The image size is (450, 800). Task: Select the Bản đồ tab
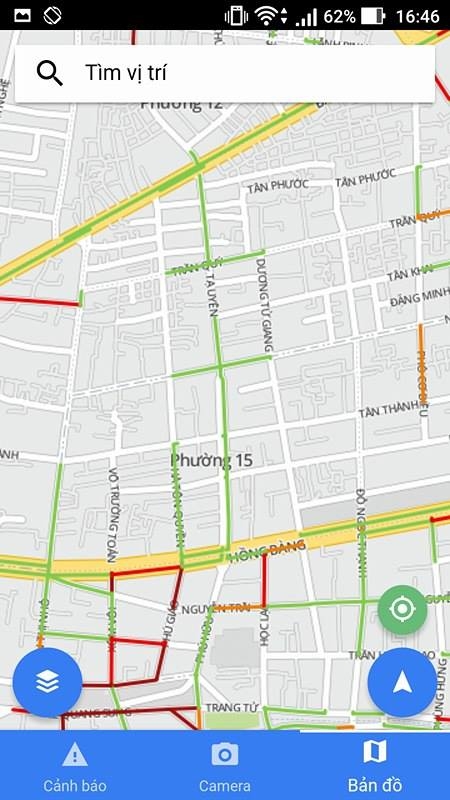(x=375, y=766)
